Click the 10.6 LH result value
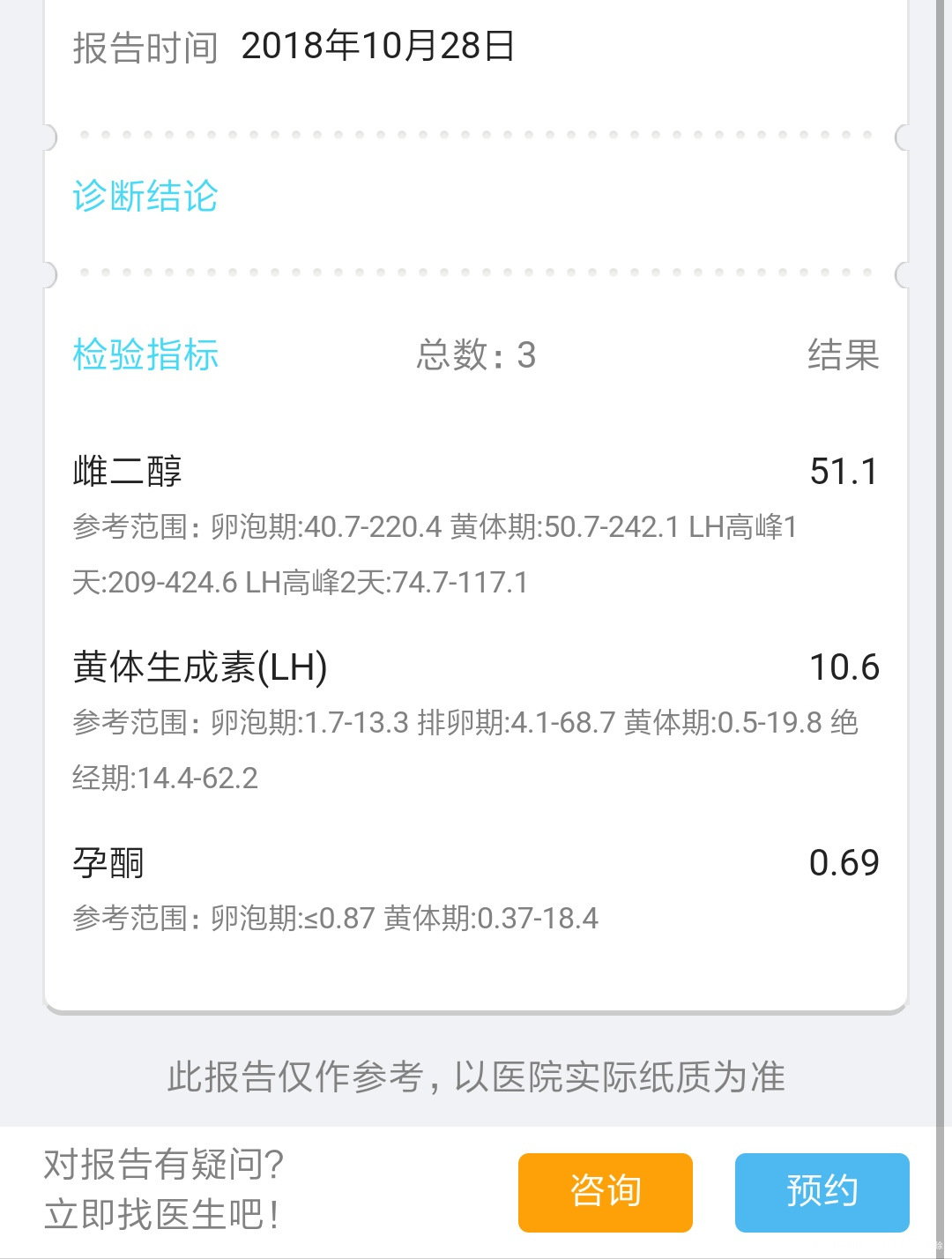The image size is (952, 1259). [x=844, y=667]
